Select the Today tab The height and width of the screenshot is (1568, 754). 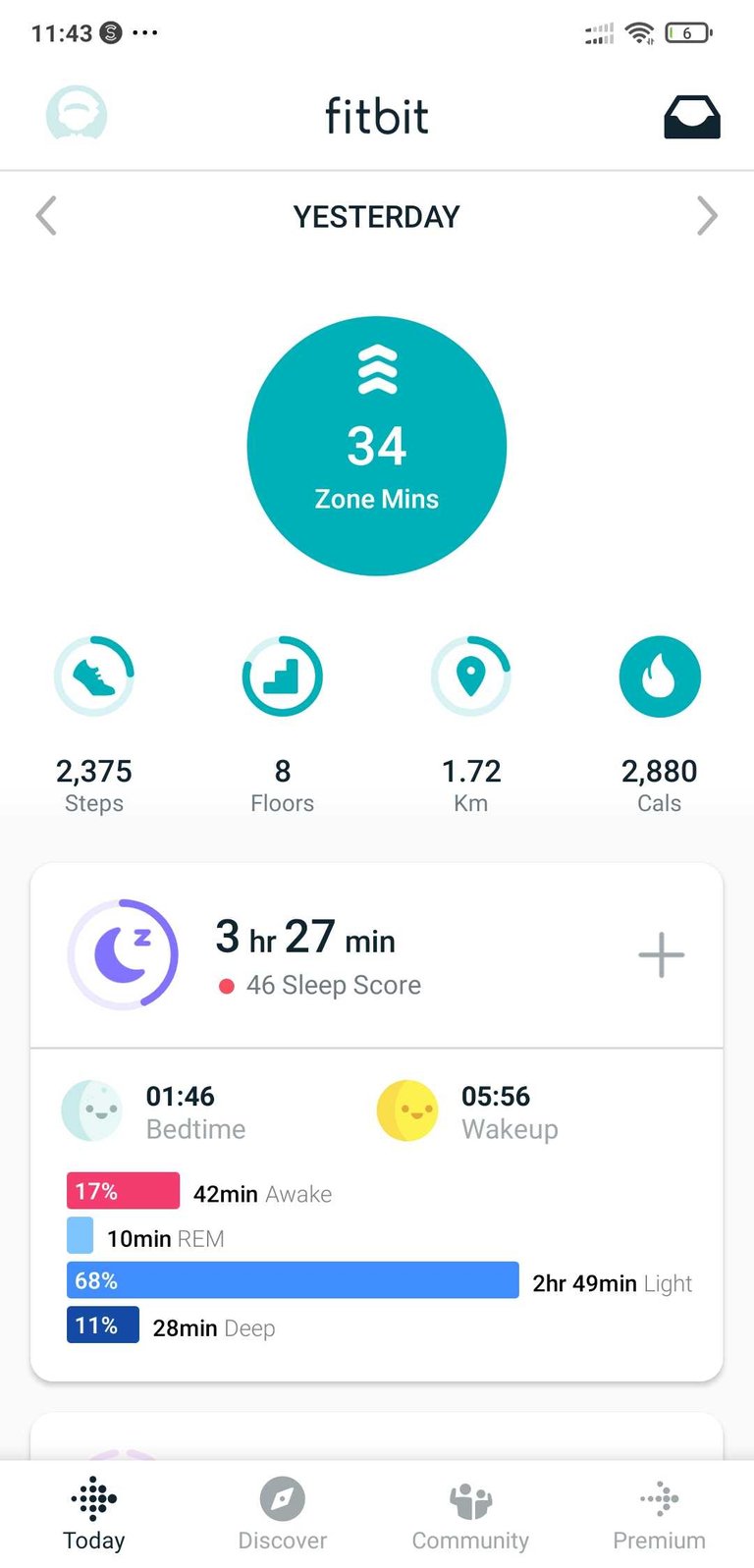[94, 1514]
